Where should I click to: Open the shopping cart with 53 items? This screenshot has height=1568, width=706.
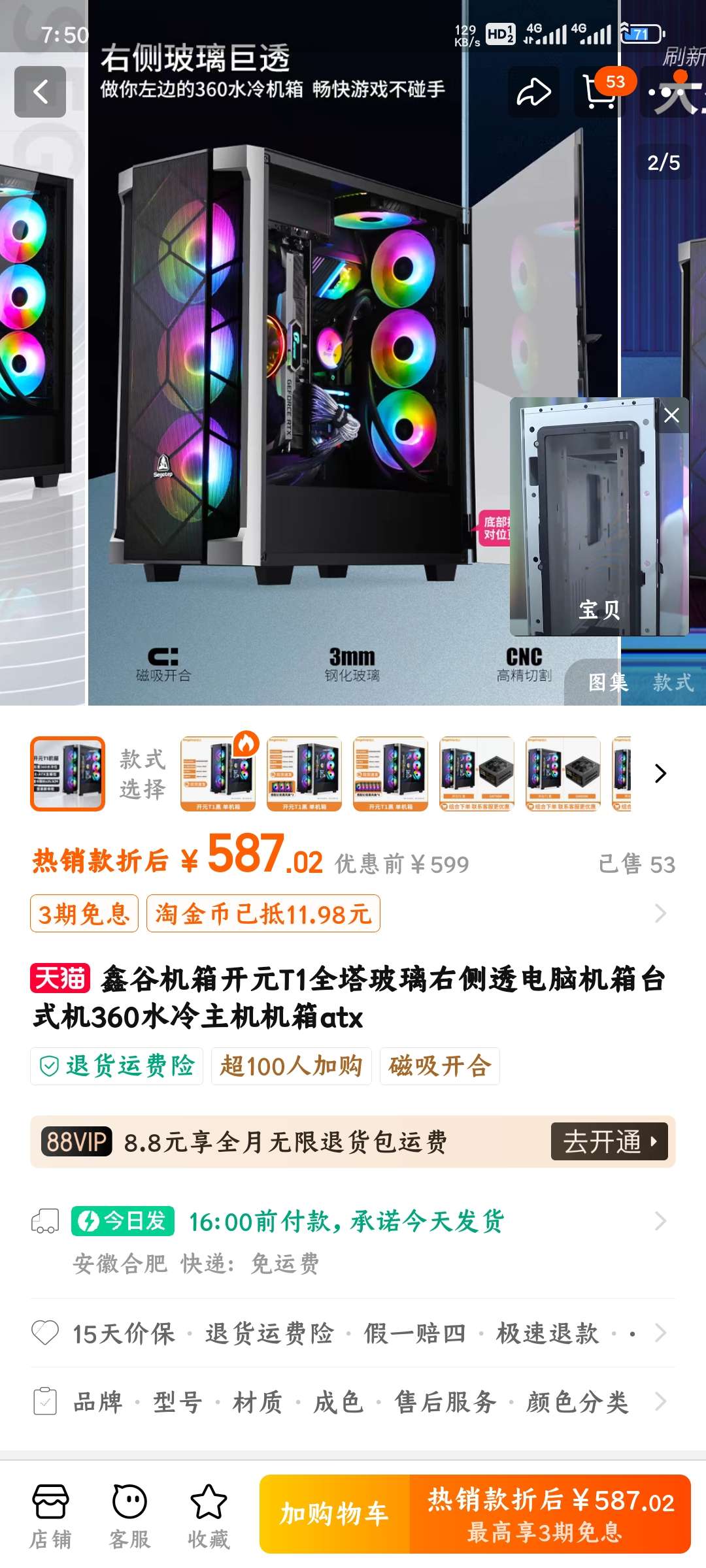click(x=600, y=91)
